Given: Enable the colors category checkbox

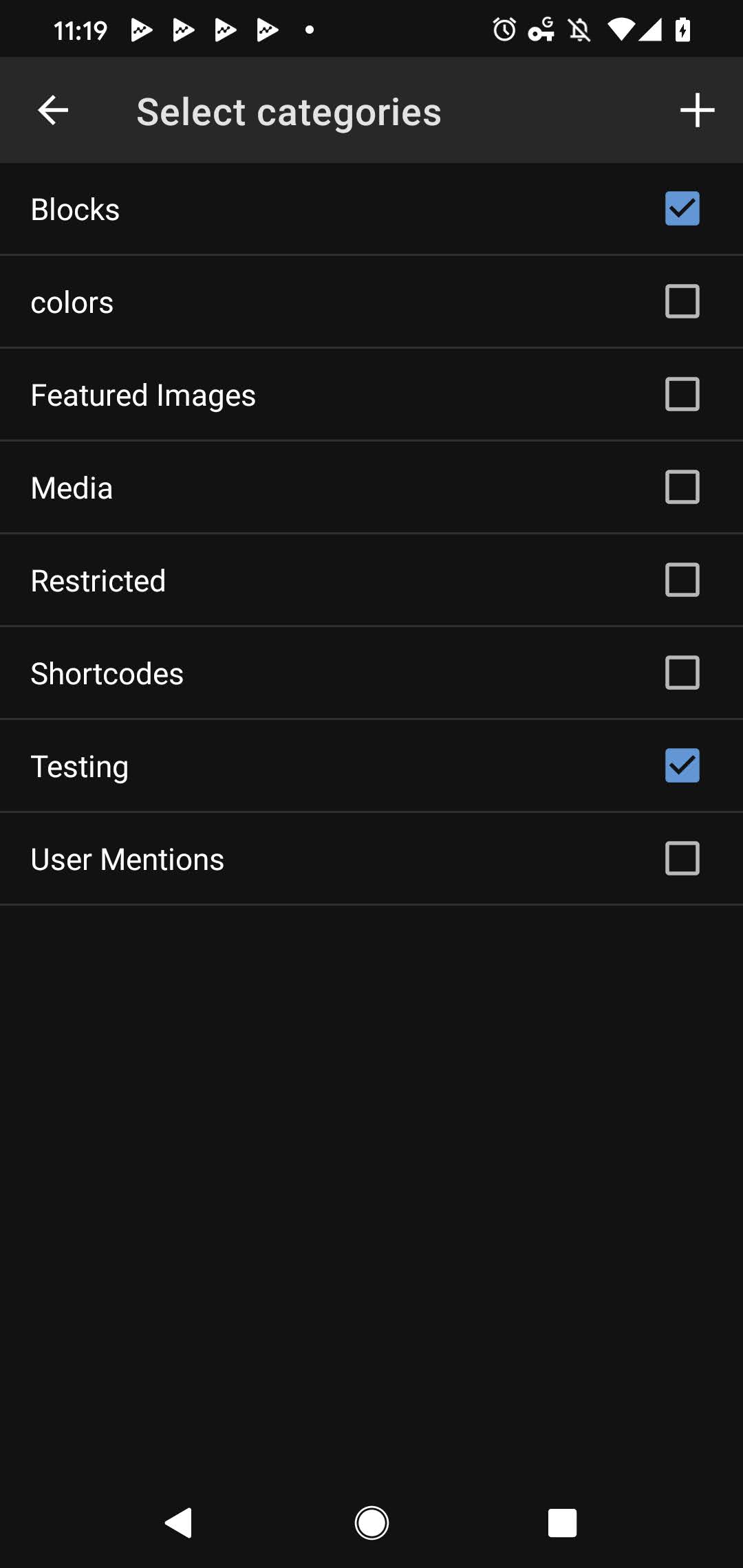Looking at the screenshot, I should pos(682,301).
